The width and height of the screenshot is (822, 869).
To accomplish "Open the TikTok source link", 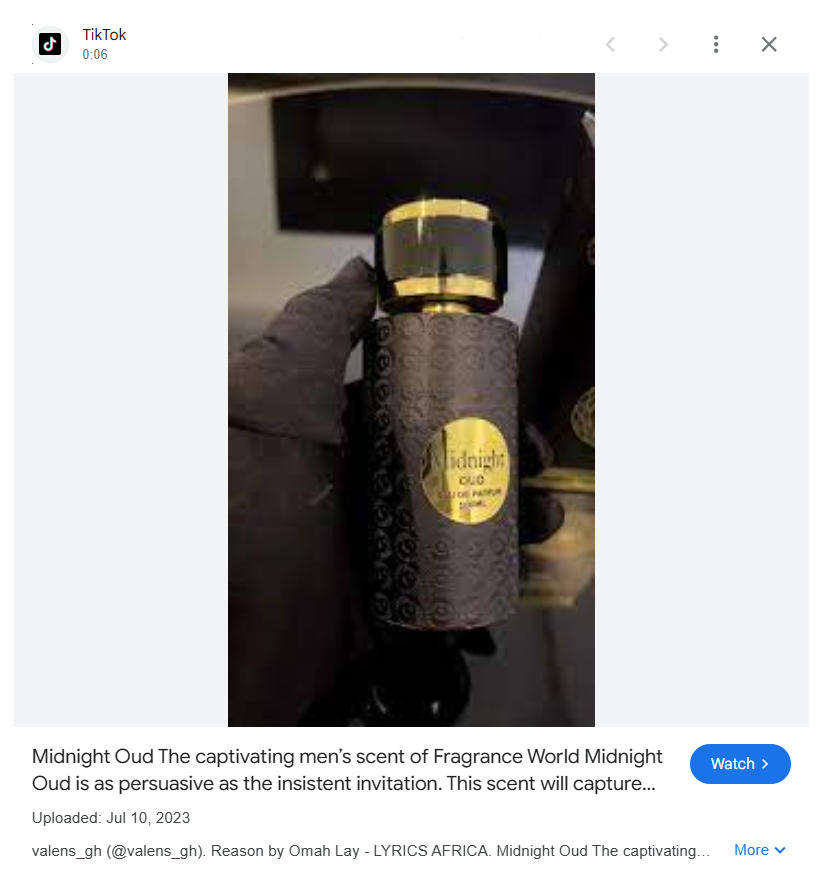I will pos(104,35).
